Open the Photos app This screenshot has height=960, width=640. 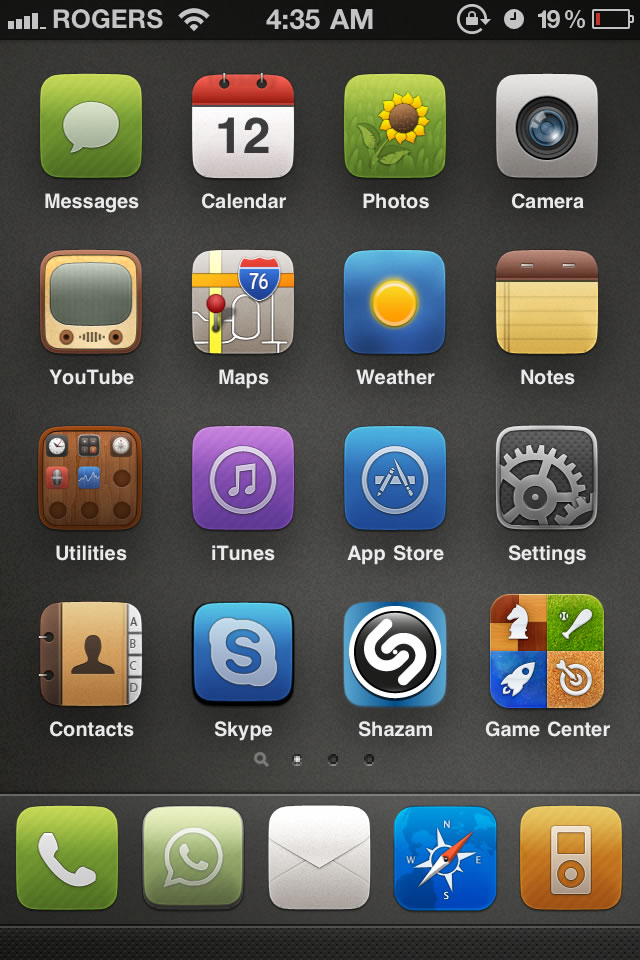tap(395, 127)
